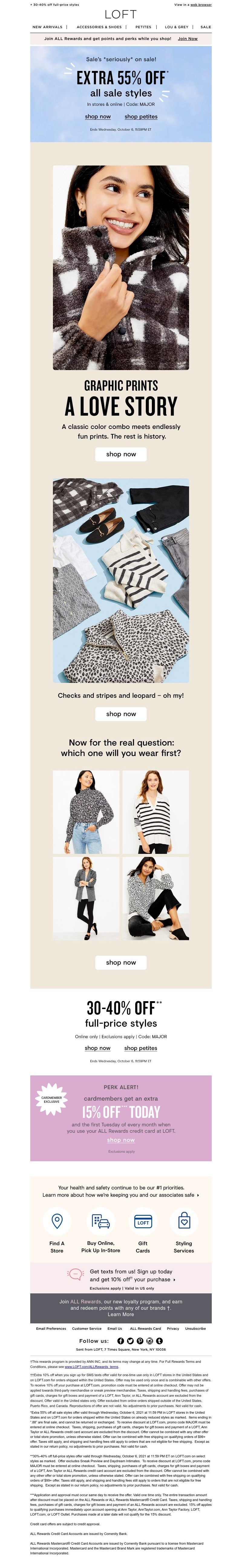The height and width of the screenshot is (1568, 242).
Task: Open Buy Online, Pick Up In-Store
Action: [x=100, y=1232]
